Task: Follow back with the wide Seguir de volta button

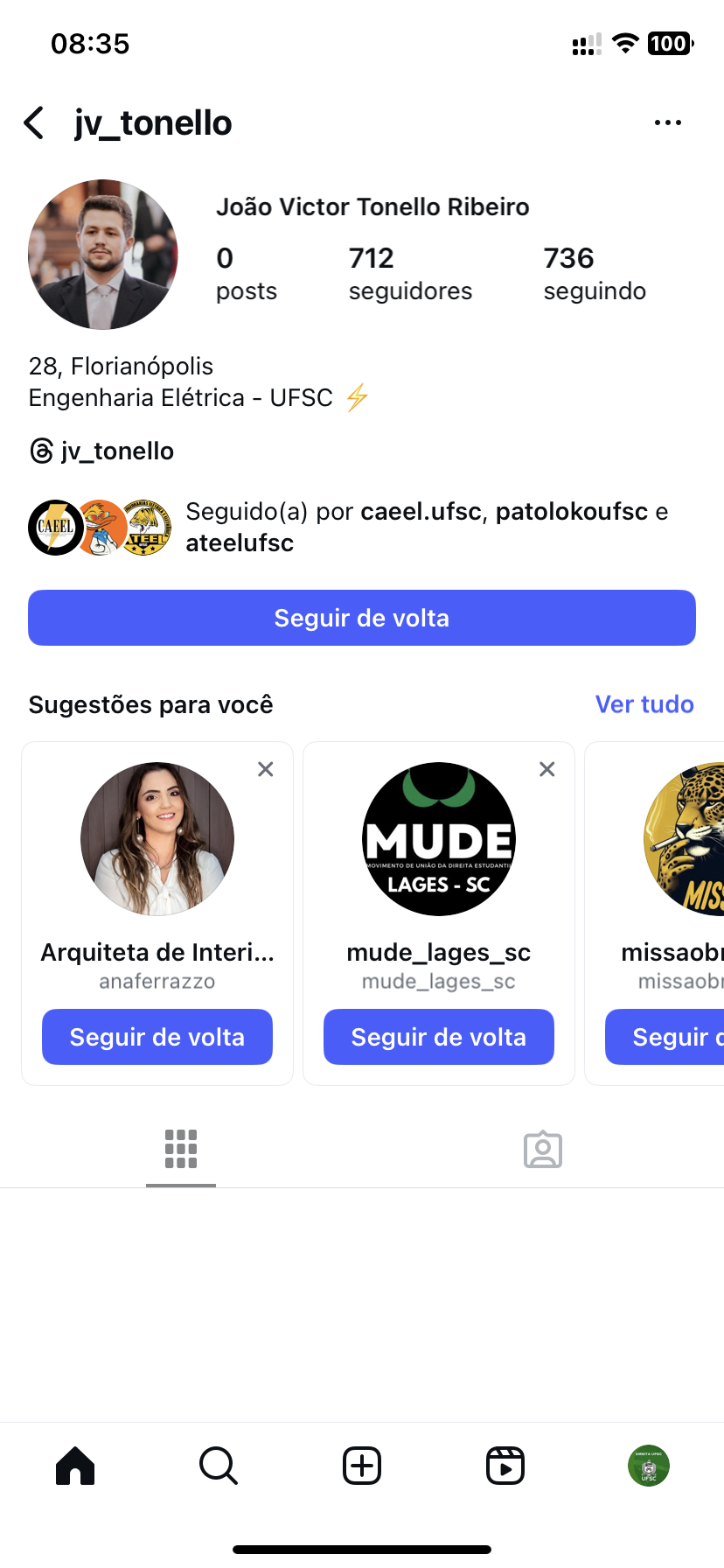Action: pyautogui.click(x=362, y=618)
